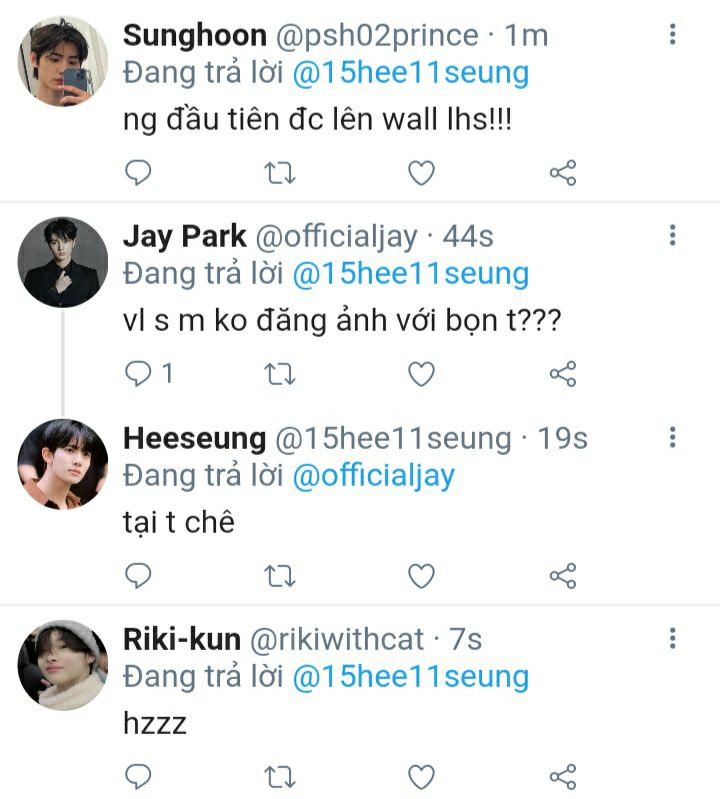The width and height of the screenshot is (720, 799).
Task: Reply to Riki-kun's tweet
Action: 139,776
